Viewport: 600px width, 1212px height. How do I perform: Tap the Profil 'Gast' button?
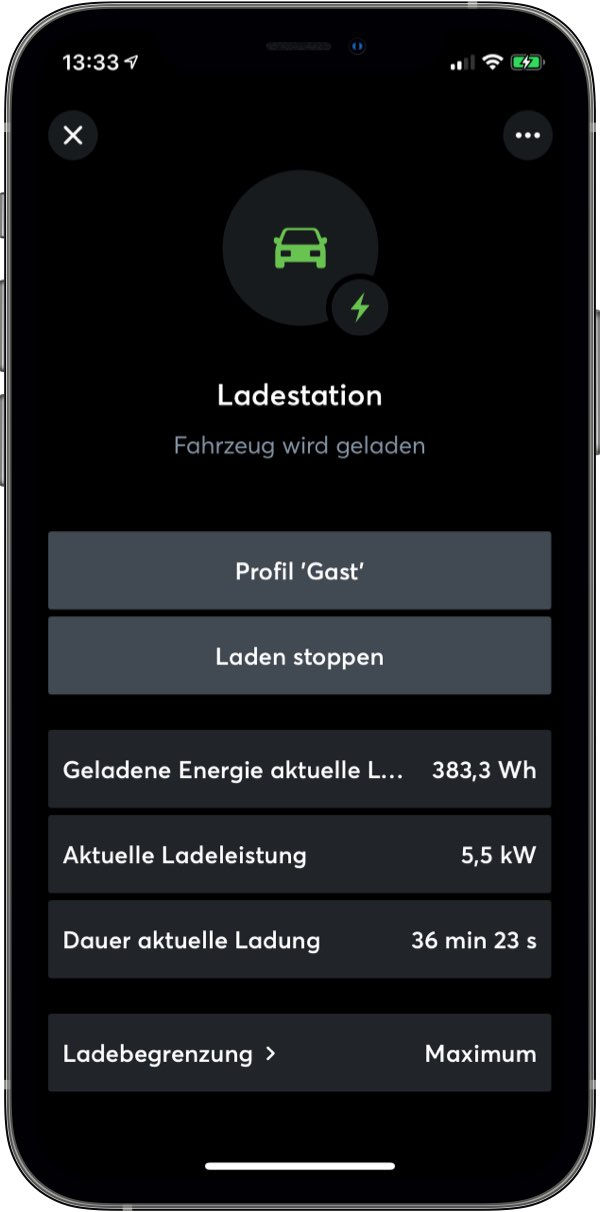(299, 571)
